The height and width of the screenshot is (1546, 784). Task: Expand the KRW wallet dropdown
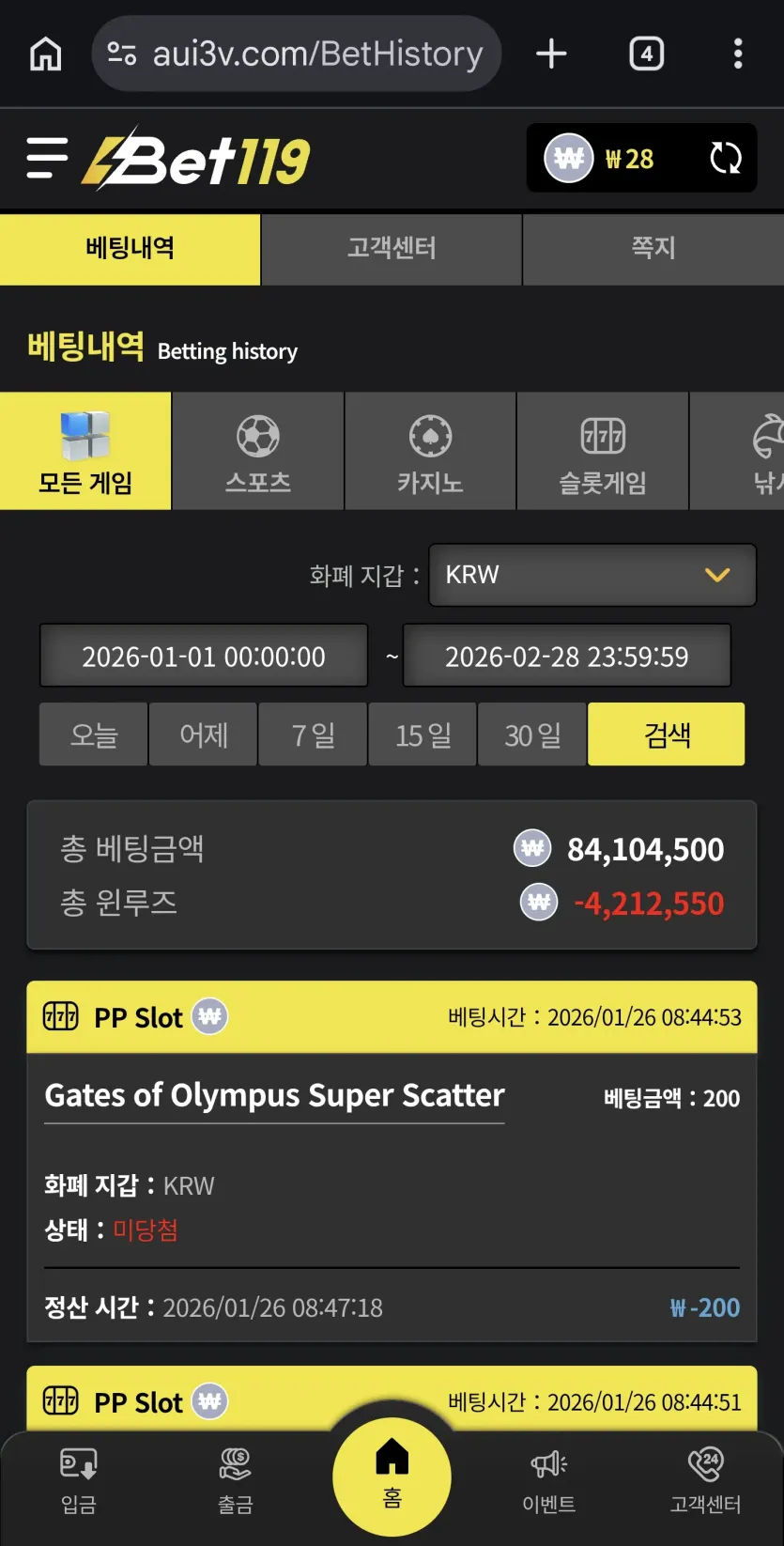(592, 575)
